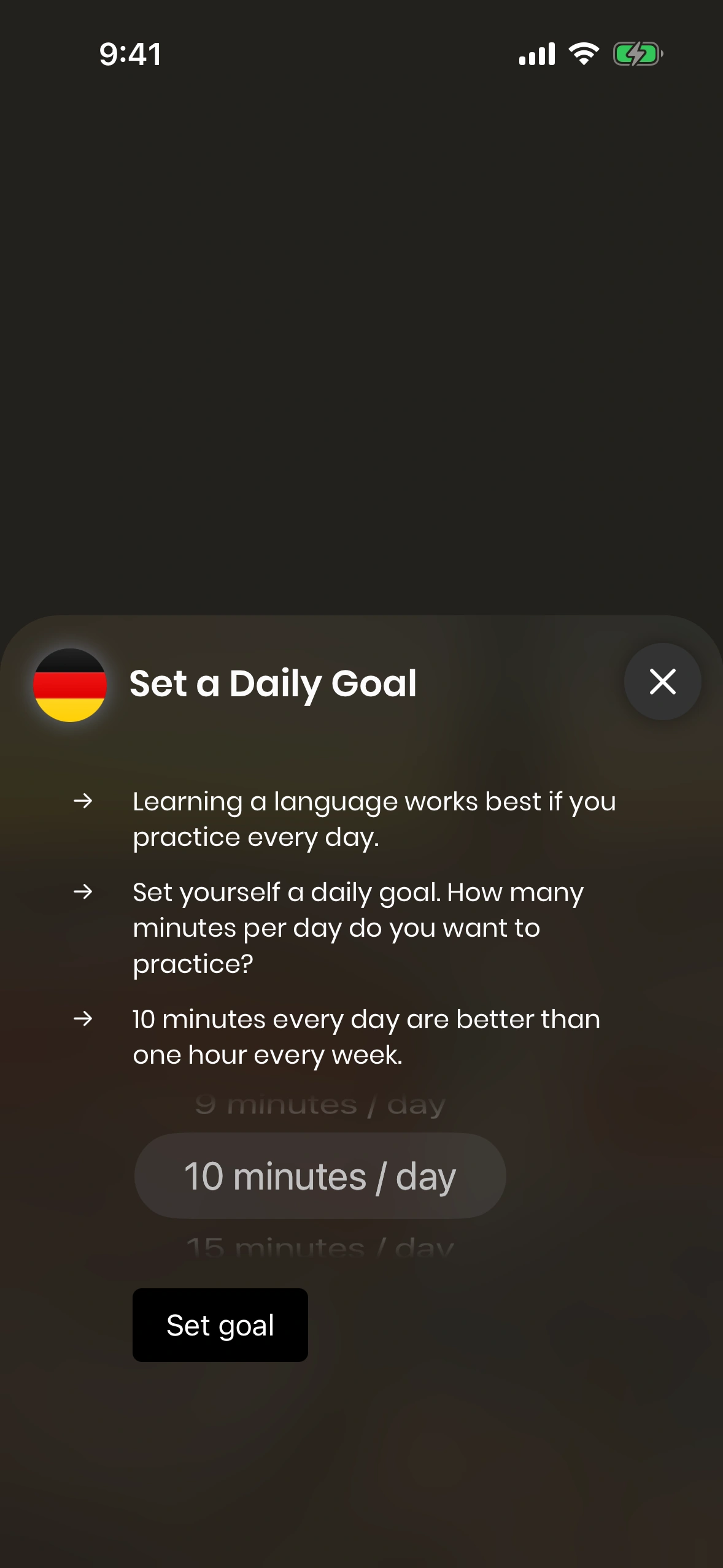
Task: Close the Set a Daily Goal sheet
Action: 662,682
